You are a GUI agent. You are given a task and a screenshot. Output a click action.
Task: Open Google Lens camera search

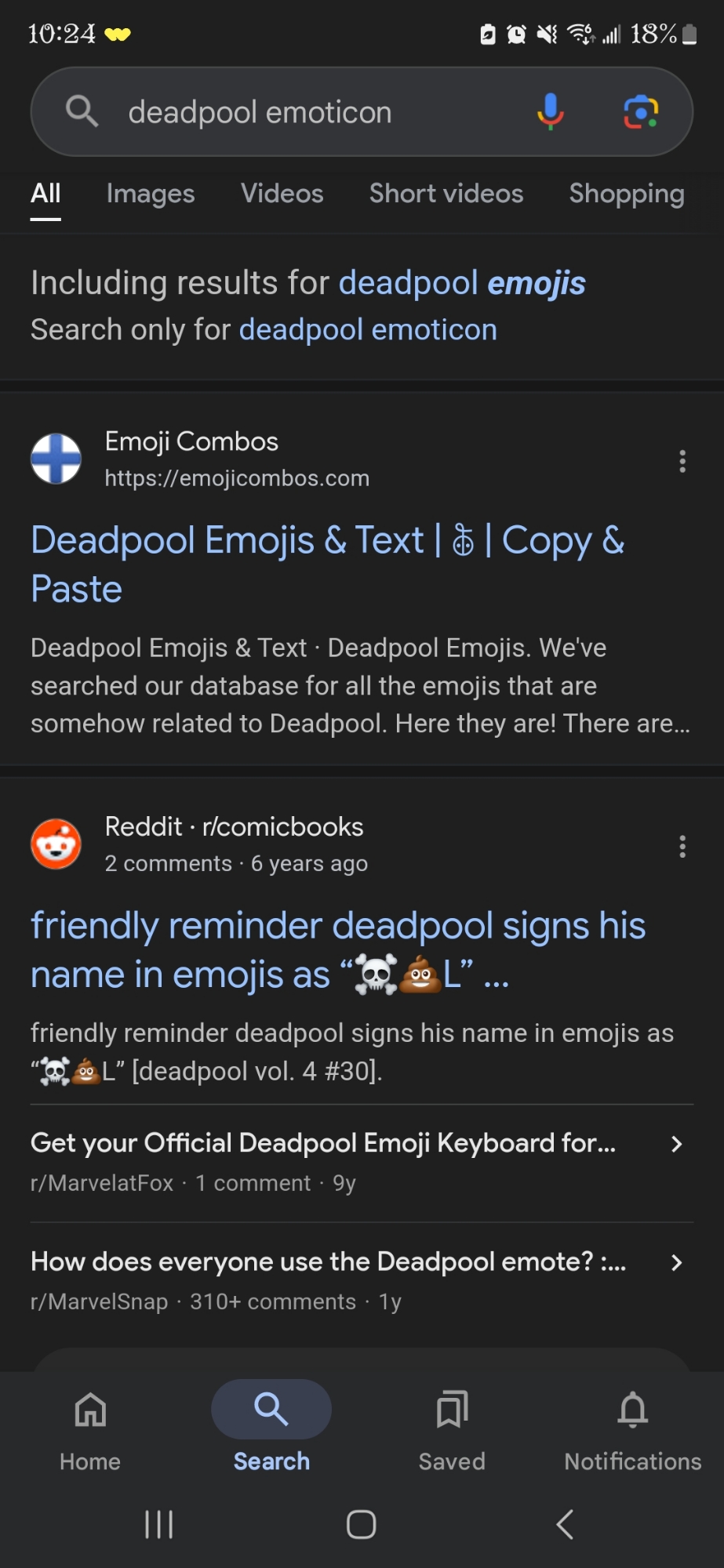coord(641,111)
